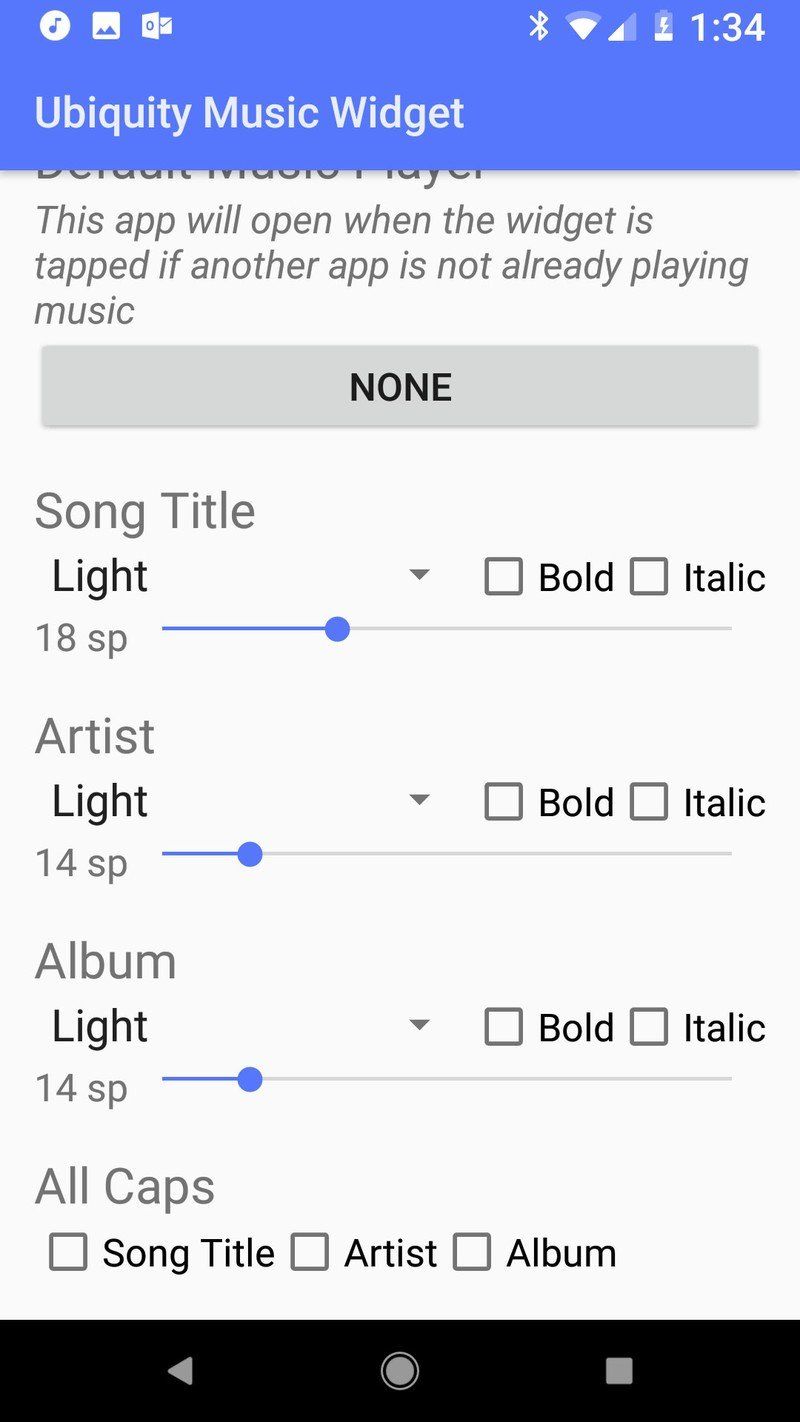Click the Bluetooth status icon

click(x=538, y=28)
